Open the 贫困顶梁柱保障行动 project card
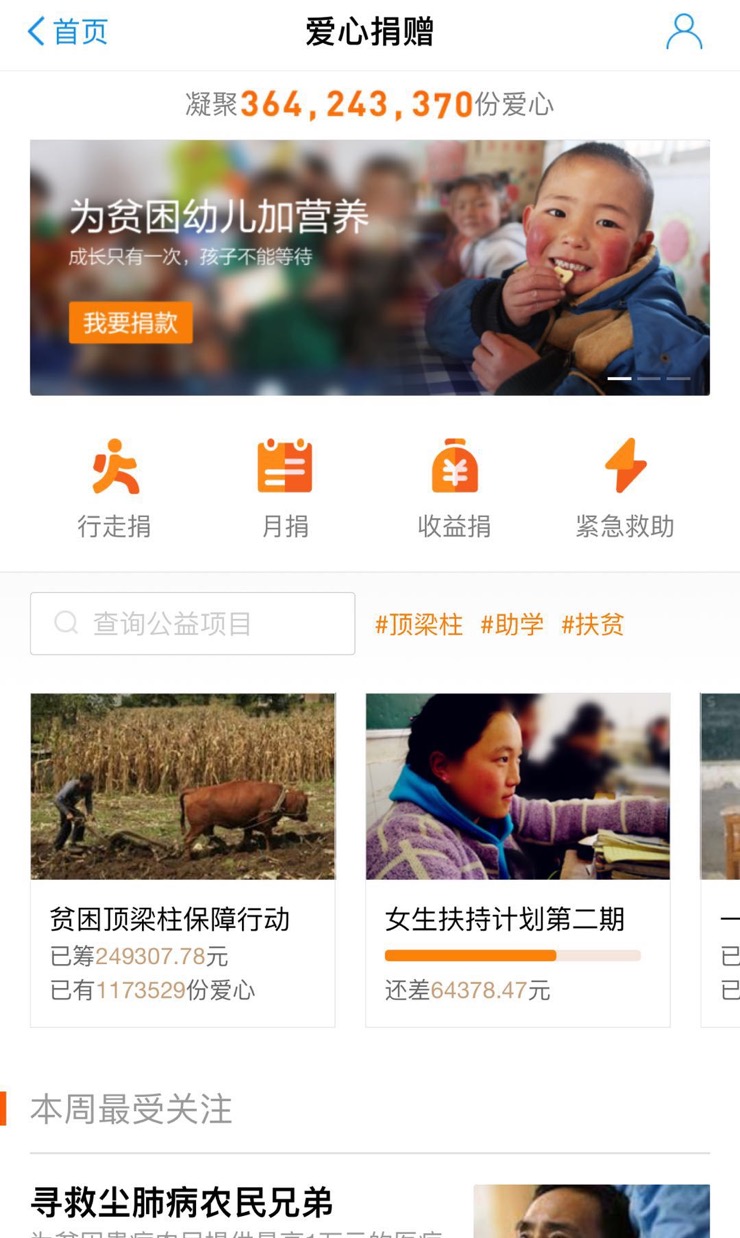Viewport: 740px width, 1238px height. click(x=183, y=860)
